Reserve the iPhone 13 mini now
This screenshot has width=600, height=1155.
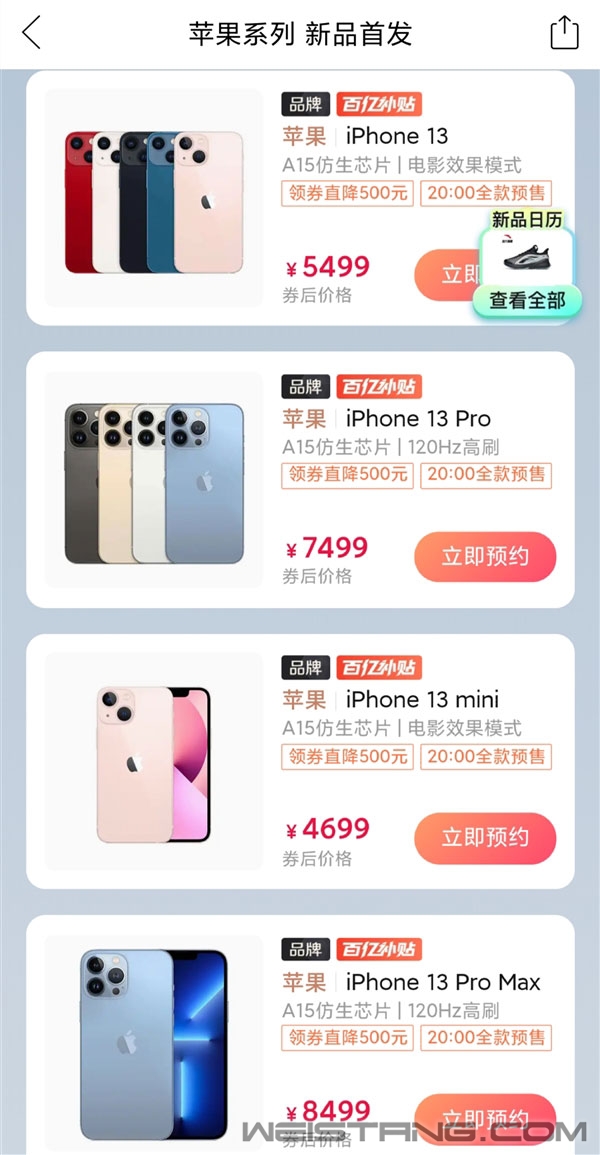[x=485, y=838]
